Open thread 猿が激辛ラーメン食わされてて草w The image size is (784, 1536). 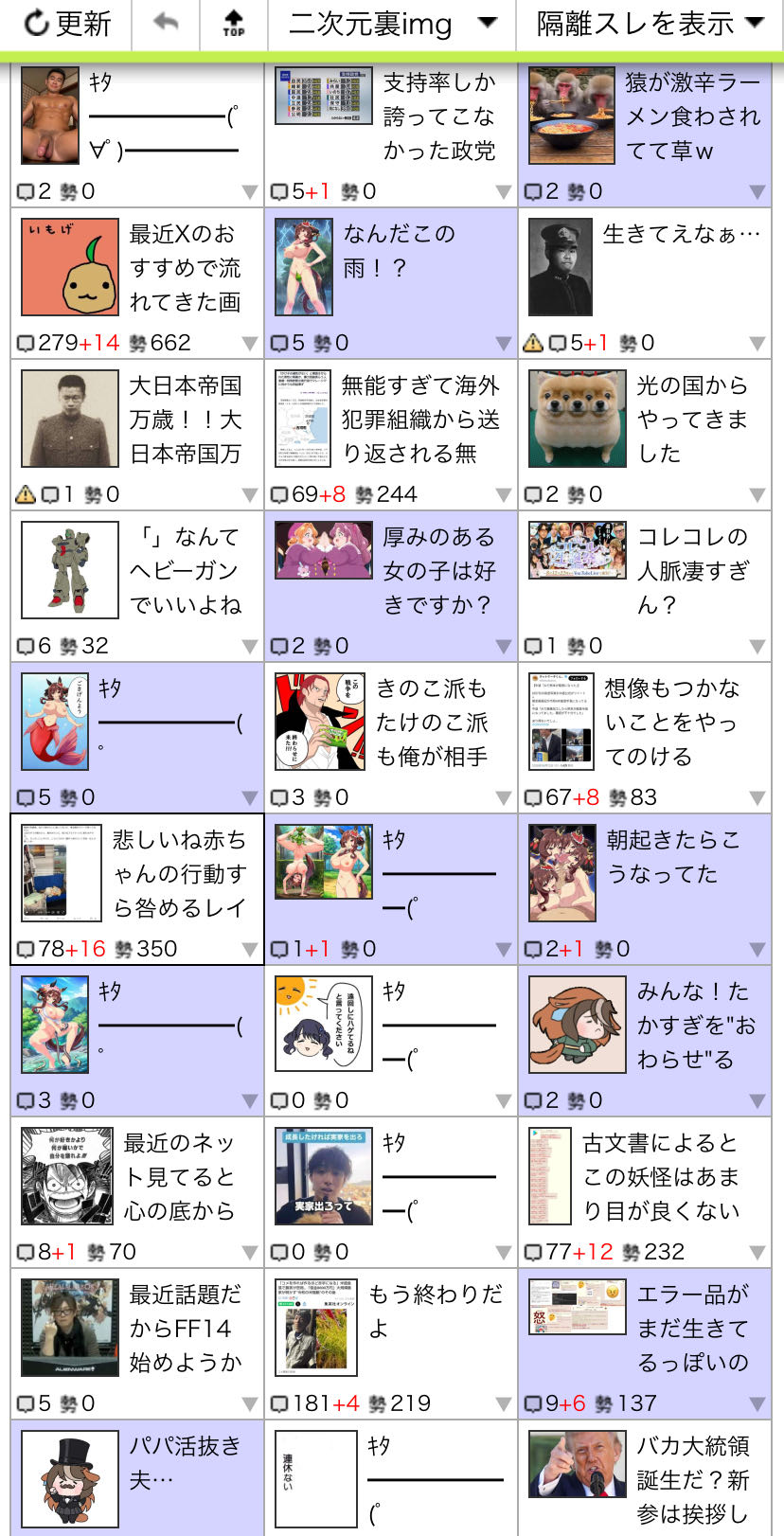(645, 133)
